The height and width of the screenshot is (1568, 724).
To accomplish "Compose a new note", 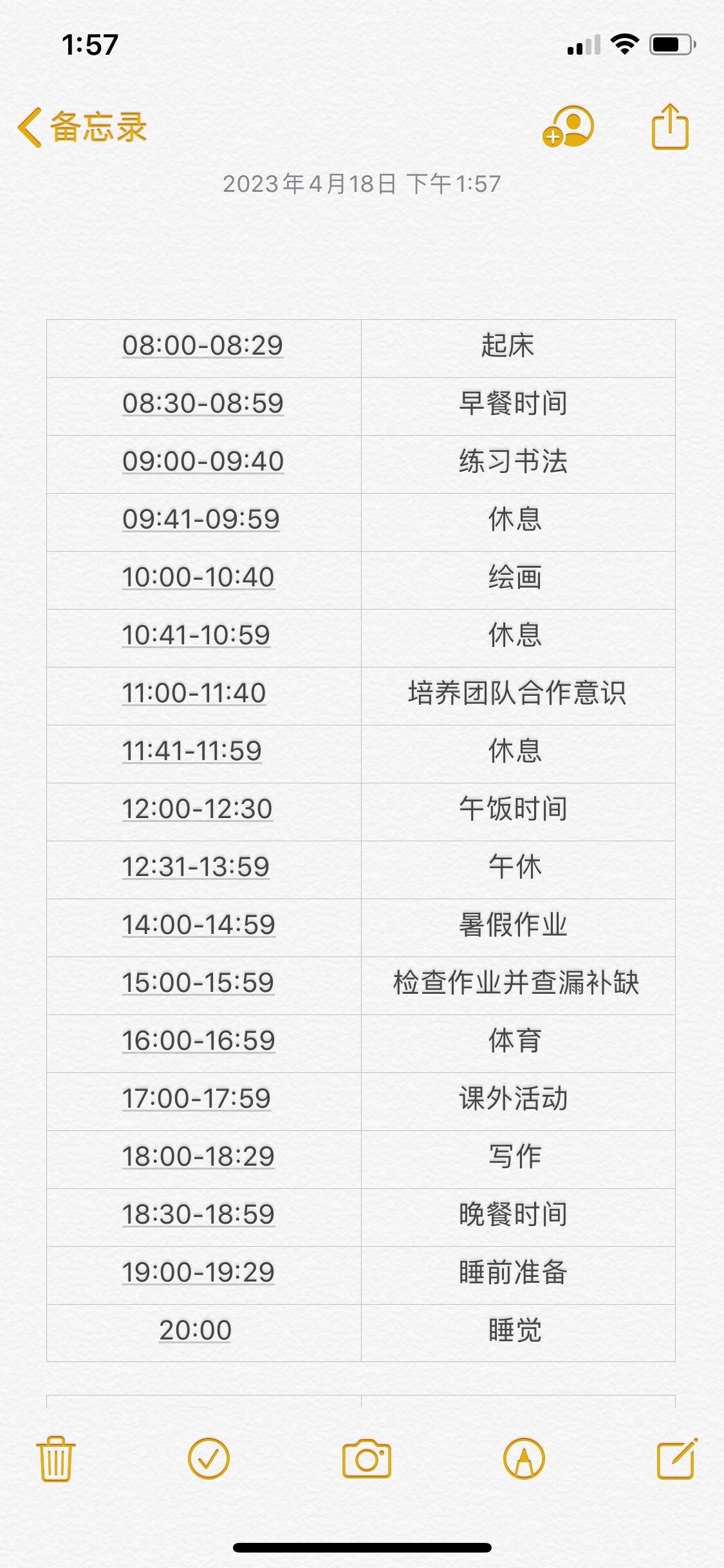I will 677,1459.
